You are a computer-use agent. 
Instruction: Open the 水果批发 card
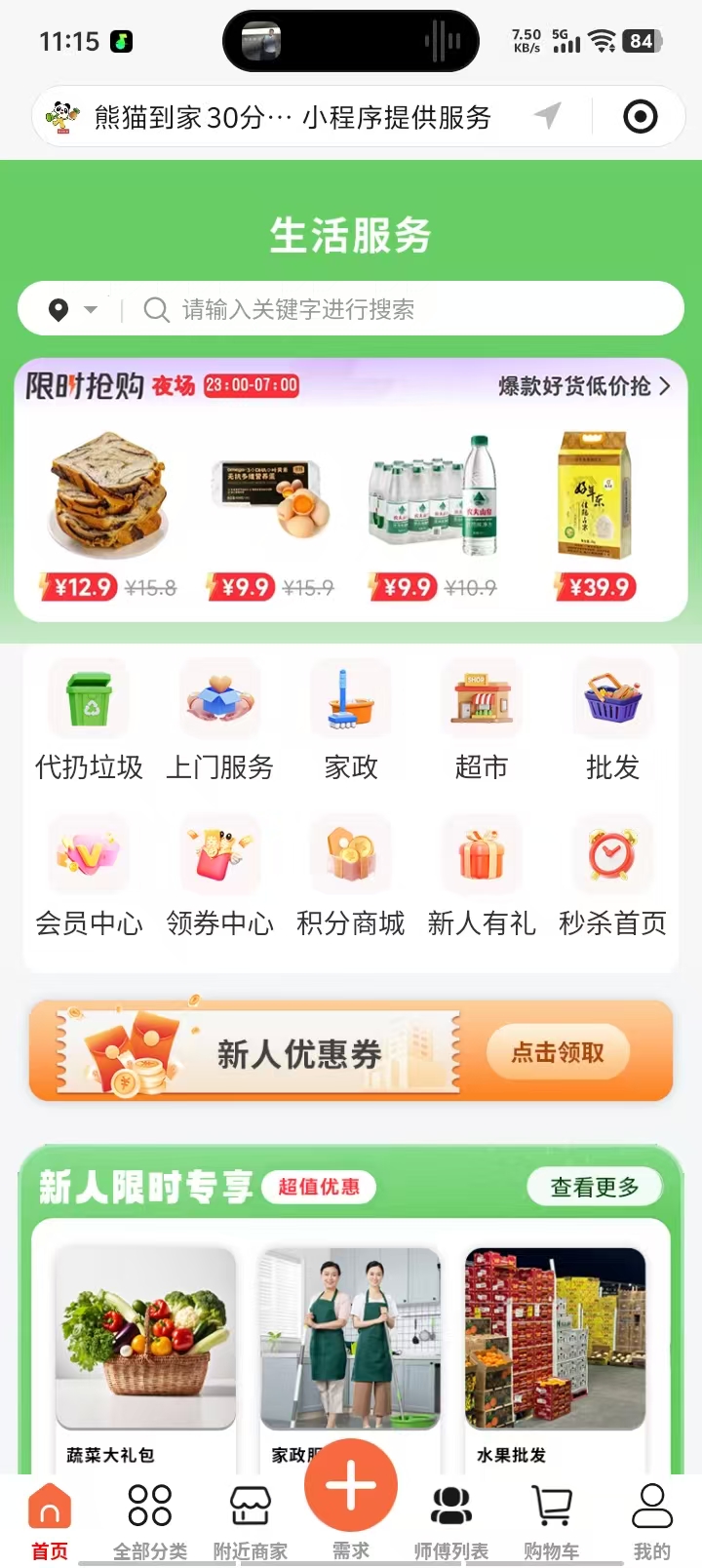[556, 1355]
